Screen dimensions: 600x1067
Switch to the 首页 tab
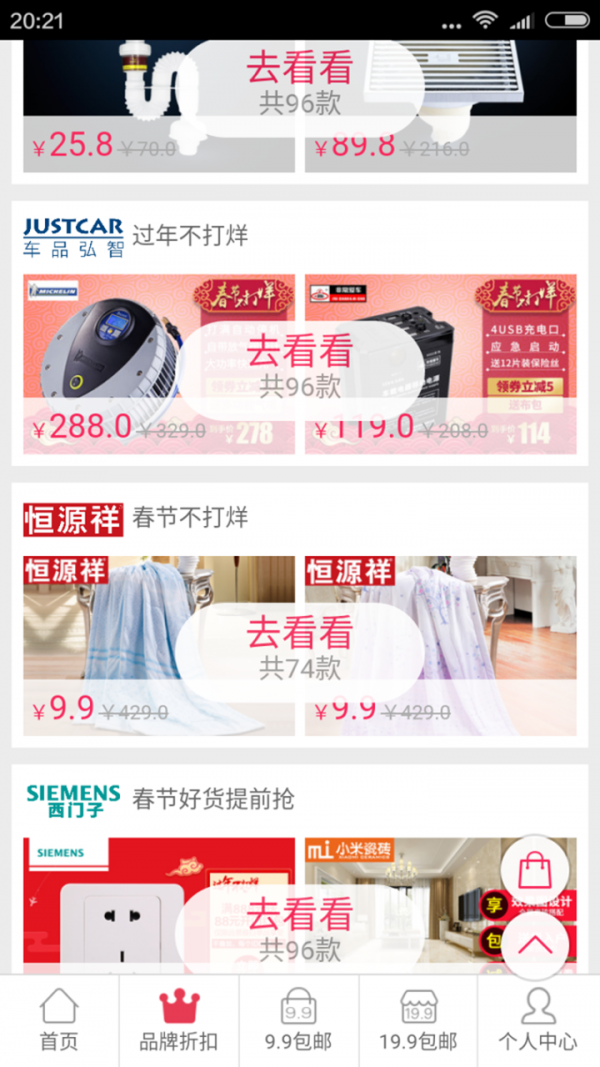[59, 1020]
